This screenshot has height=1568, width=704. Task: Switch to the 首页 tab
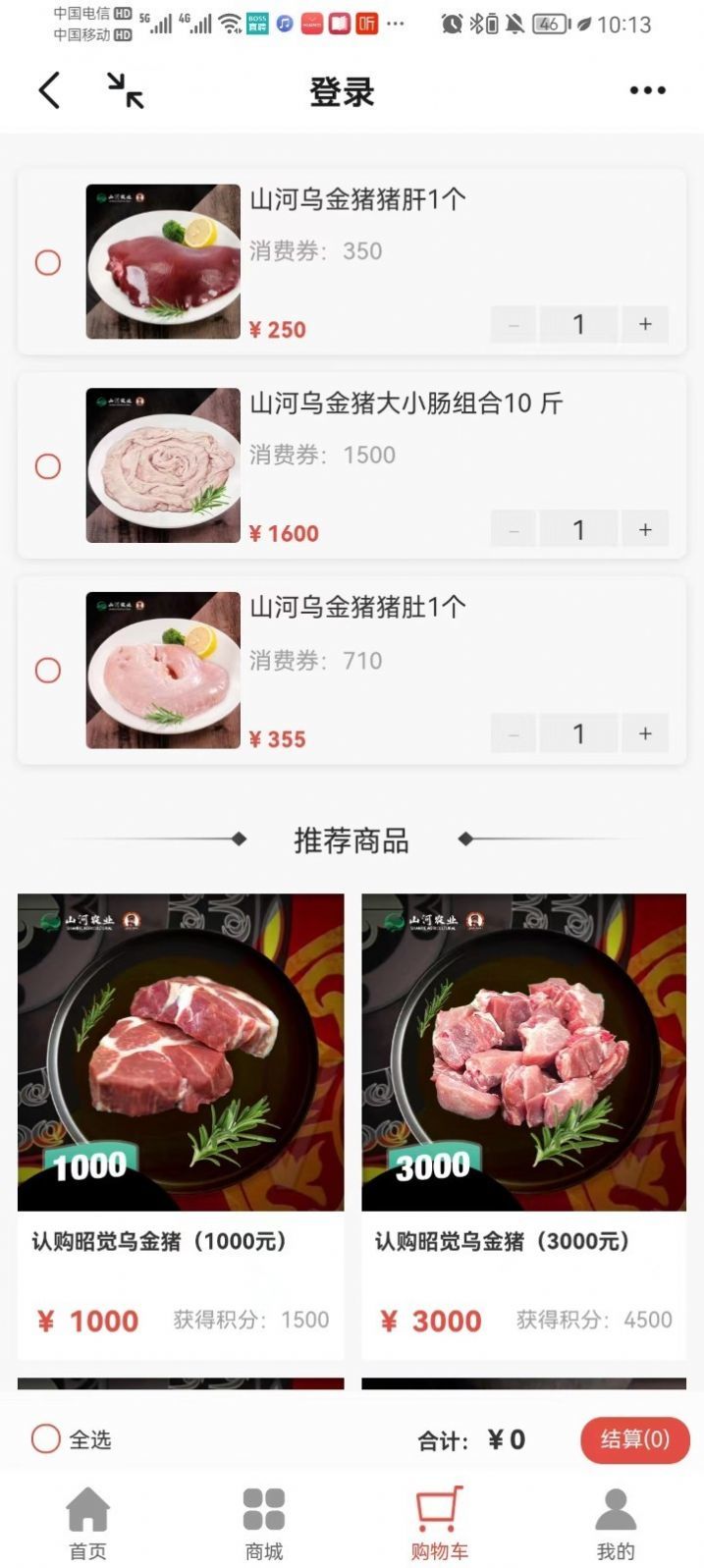pos(87,1522)
